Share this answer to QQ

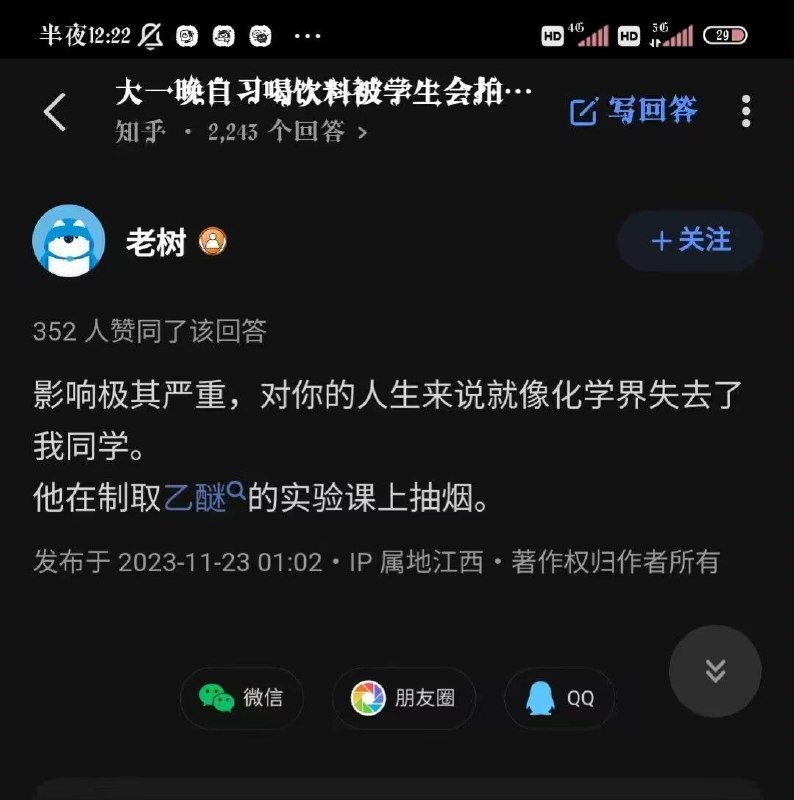tap(559, 697)
